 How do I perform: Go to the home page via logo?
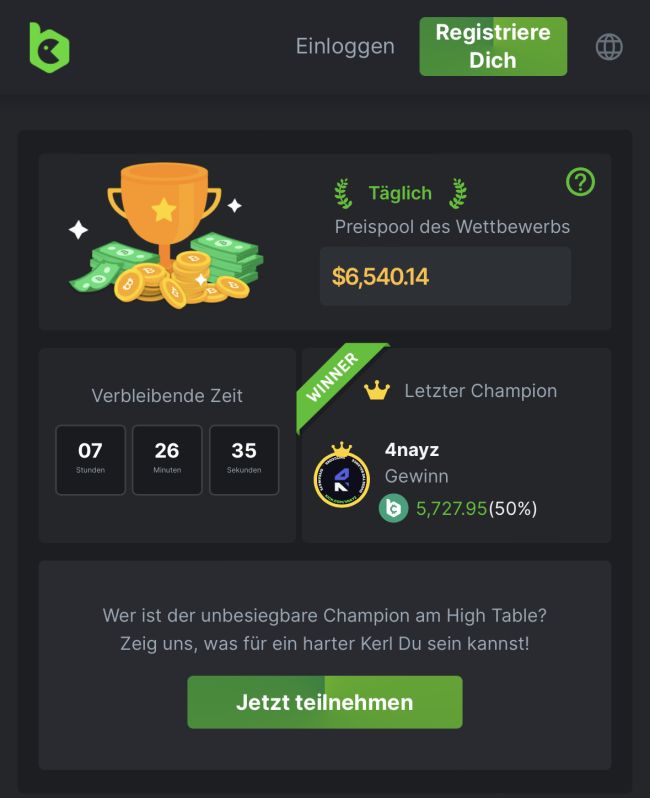pyautogui.click(x=49, y=47)
